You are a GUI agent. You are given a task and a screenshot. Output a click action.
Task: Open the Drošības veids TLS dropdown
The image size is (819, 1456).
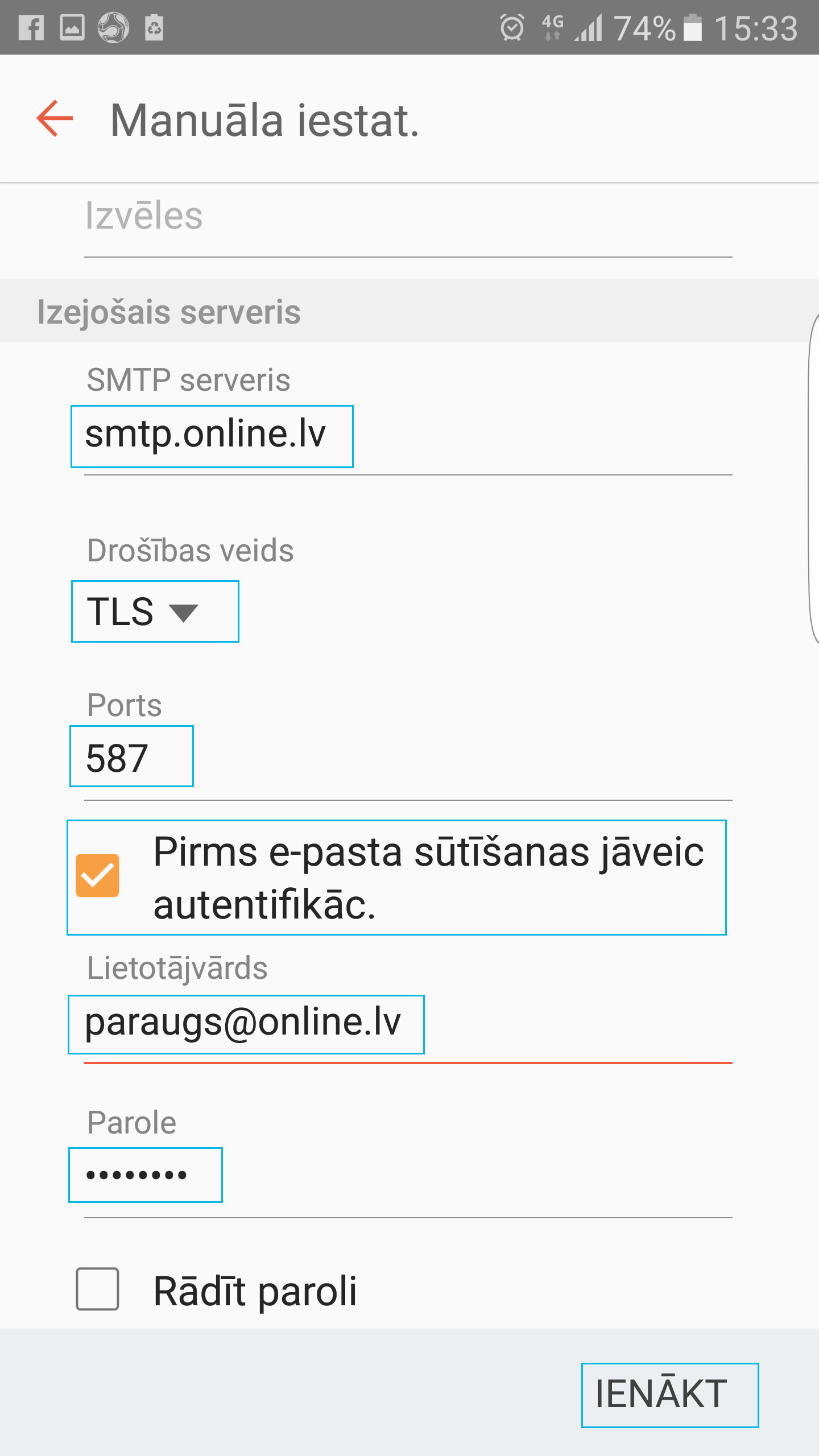point(155,611)
